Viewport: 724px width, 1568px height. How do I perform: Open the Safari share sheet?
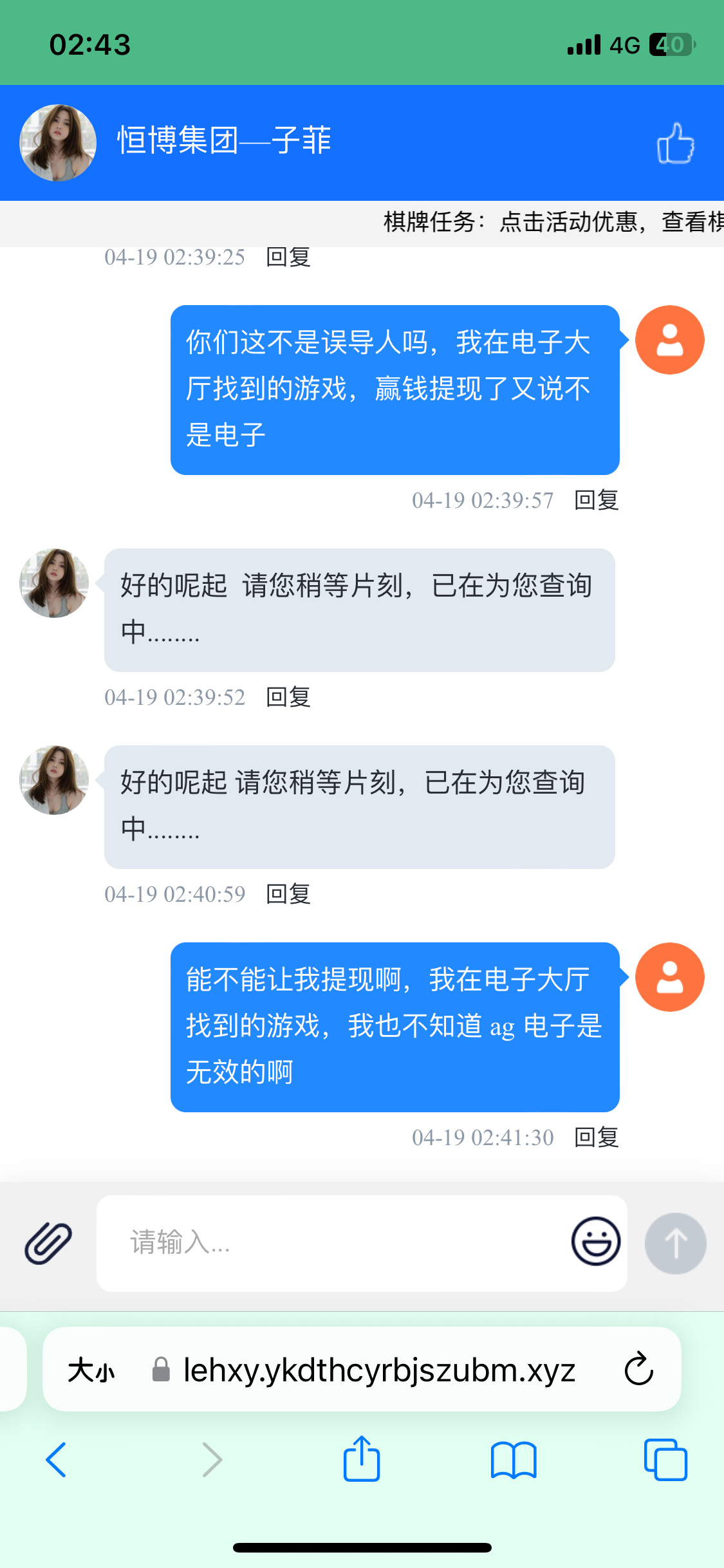tap(362, 1459)
